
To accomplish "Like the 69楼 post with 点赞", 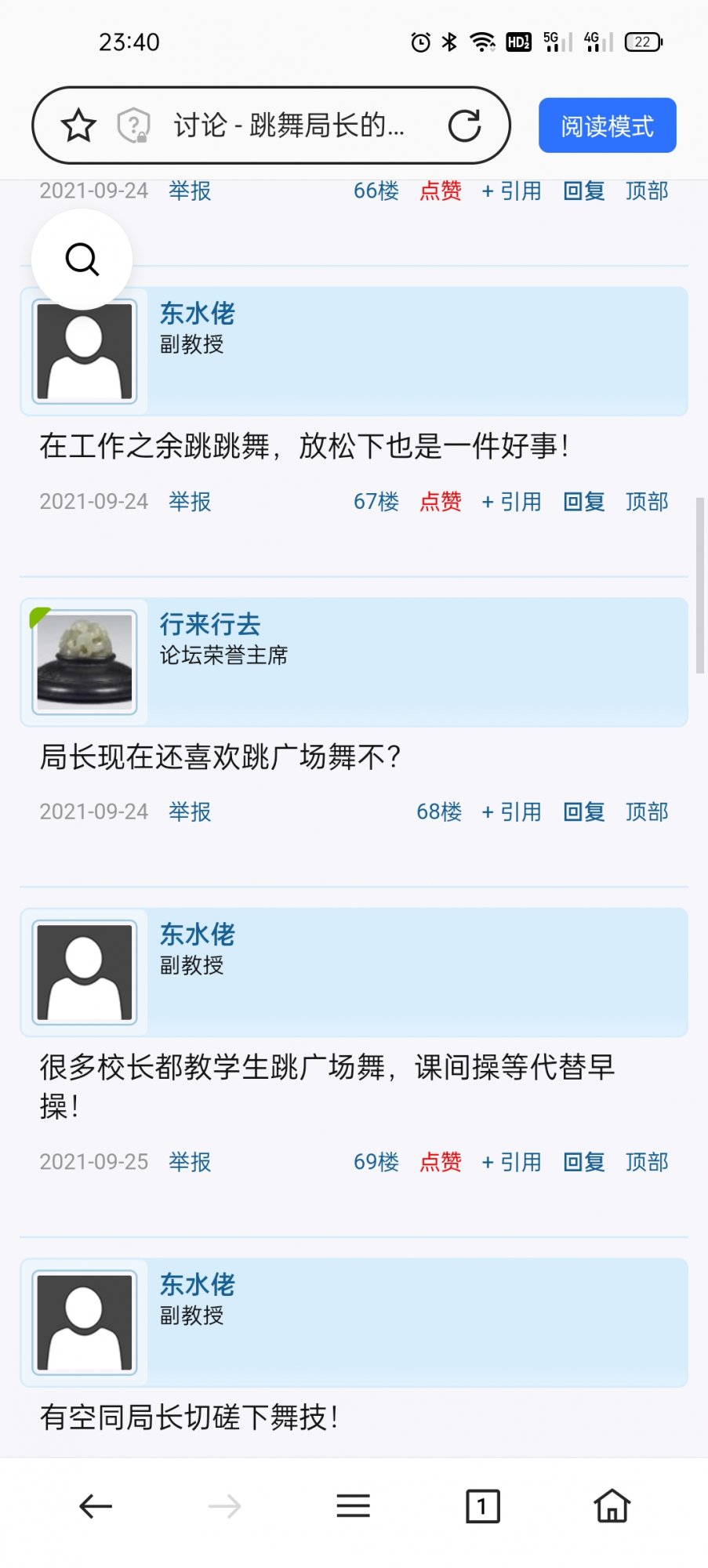I will click(x=441, y=1162).
